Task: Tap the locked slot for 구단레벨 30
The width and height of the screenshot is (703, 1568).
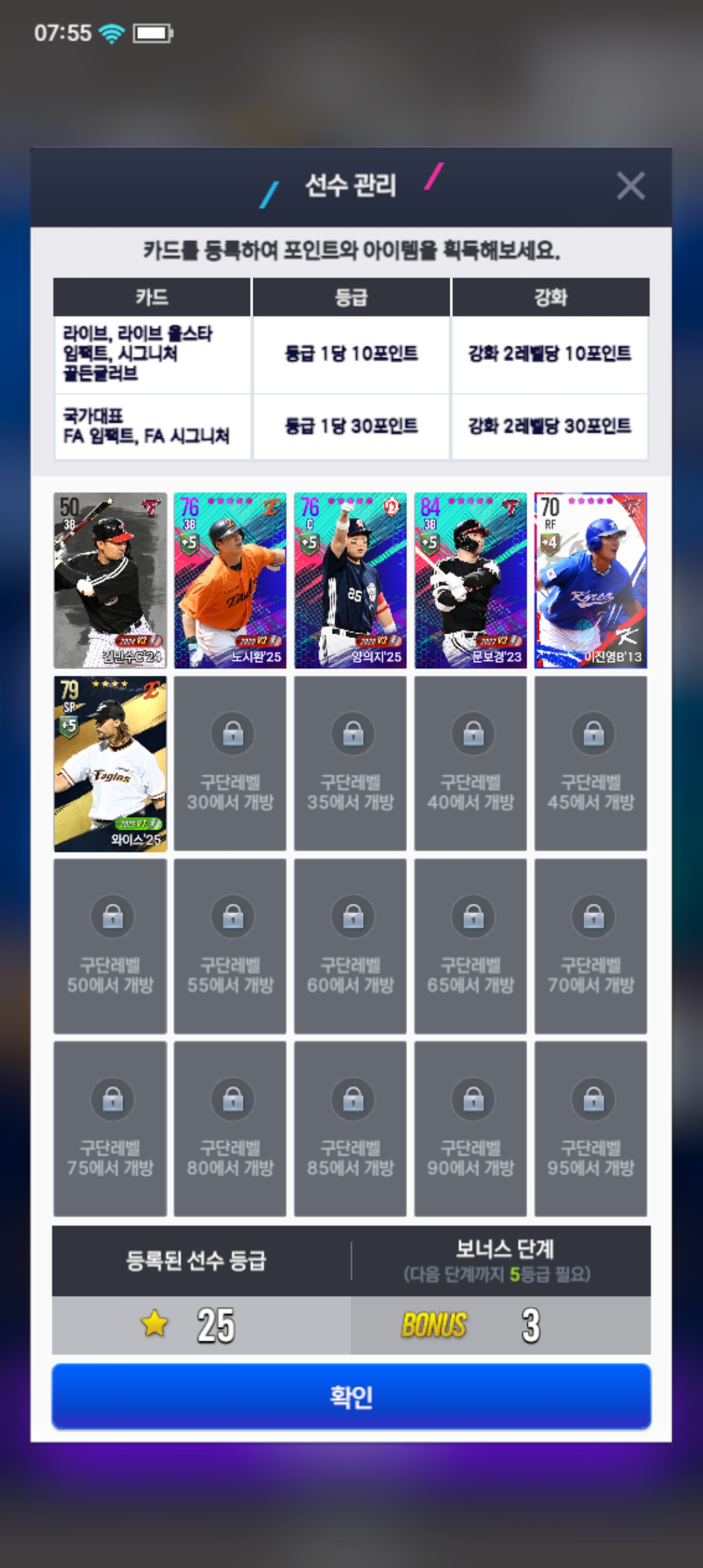Action: pyautogui.click(x=230, y=763)
